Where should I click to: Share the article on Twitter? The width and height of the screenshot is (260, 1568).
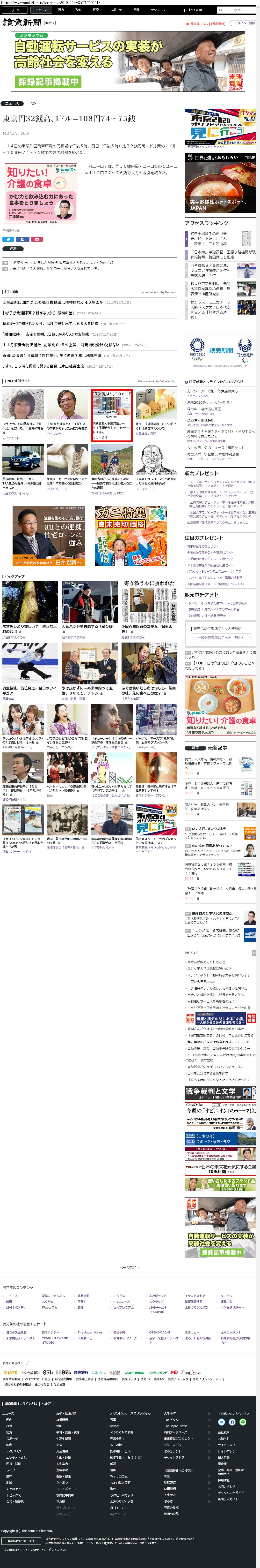[x=8, y=239]
